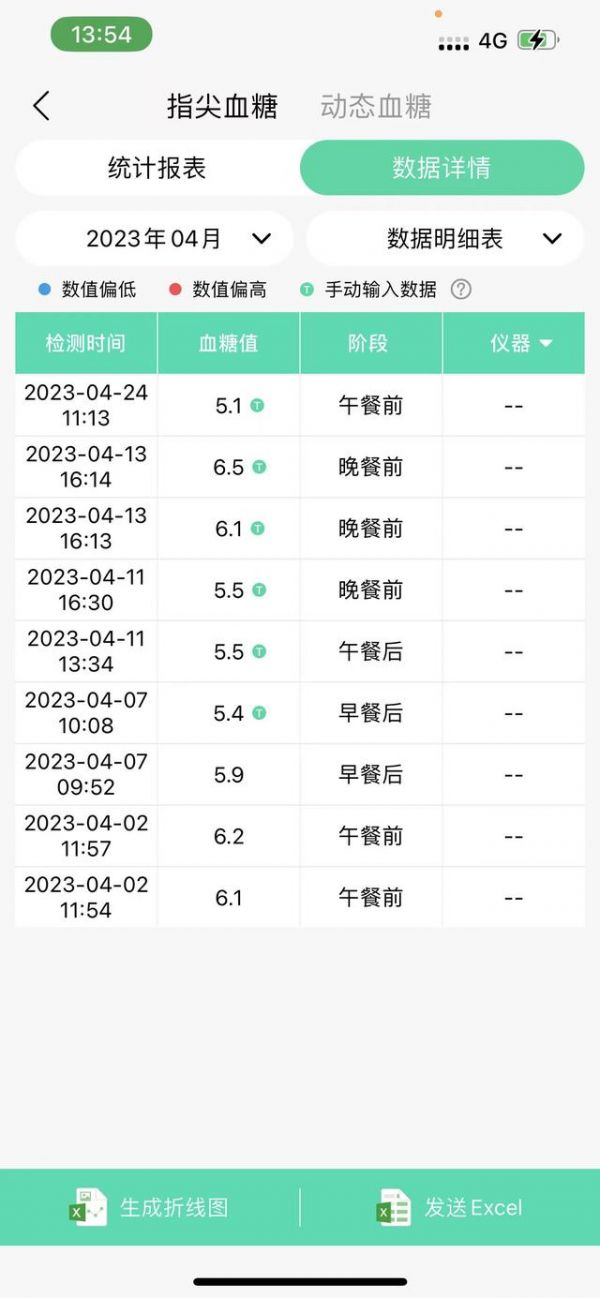Viewport: 600px width, 1298px height.
Task: Select the 指尖血糖 tab
Action: click(222, 106)
